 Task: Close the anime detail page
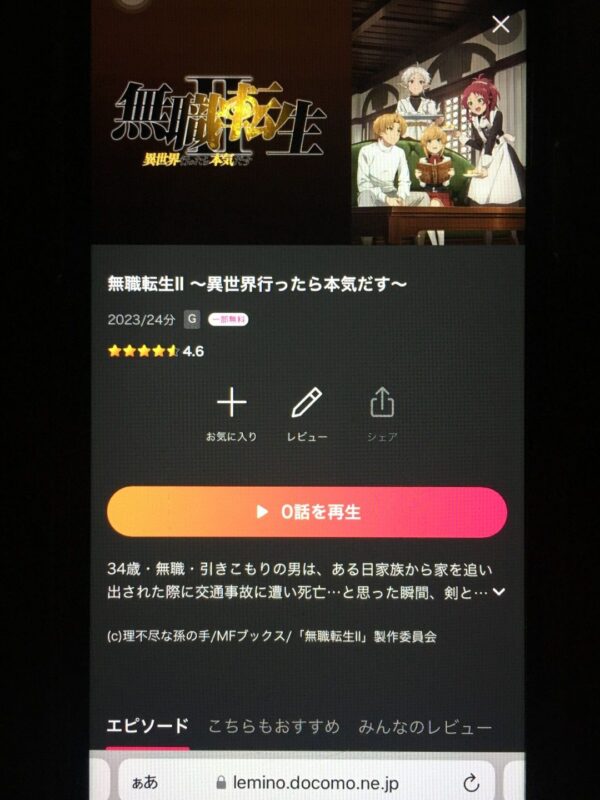point(501,24)
